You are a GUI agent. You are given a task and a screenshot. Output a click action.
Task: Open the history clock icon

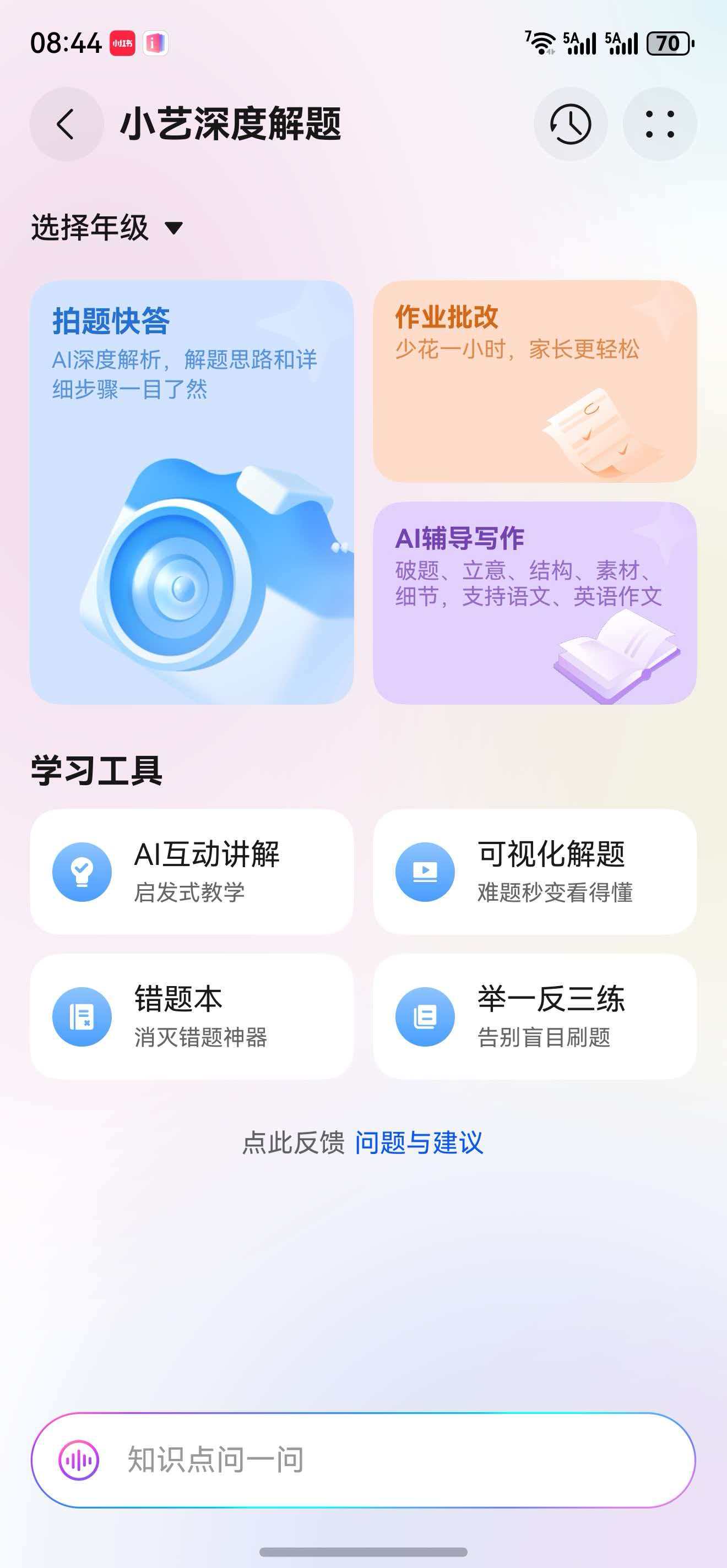[570, 124]
